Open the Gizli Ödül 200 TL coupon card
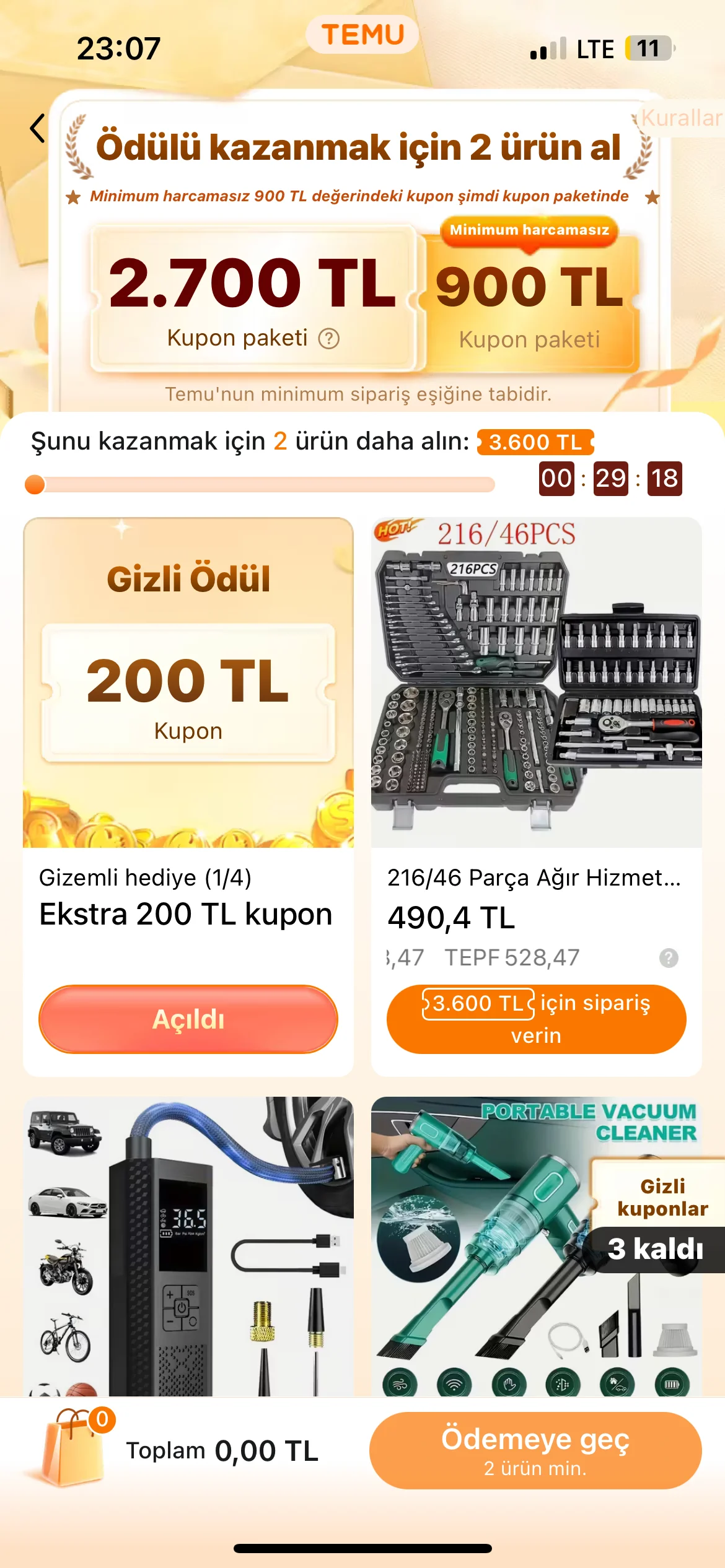The height and width of the screenshot is (1568, 725). pos(188,681)
